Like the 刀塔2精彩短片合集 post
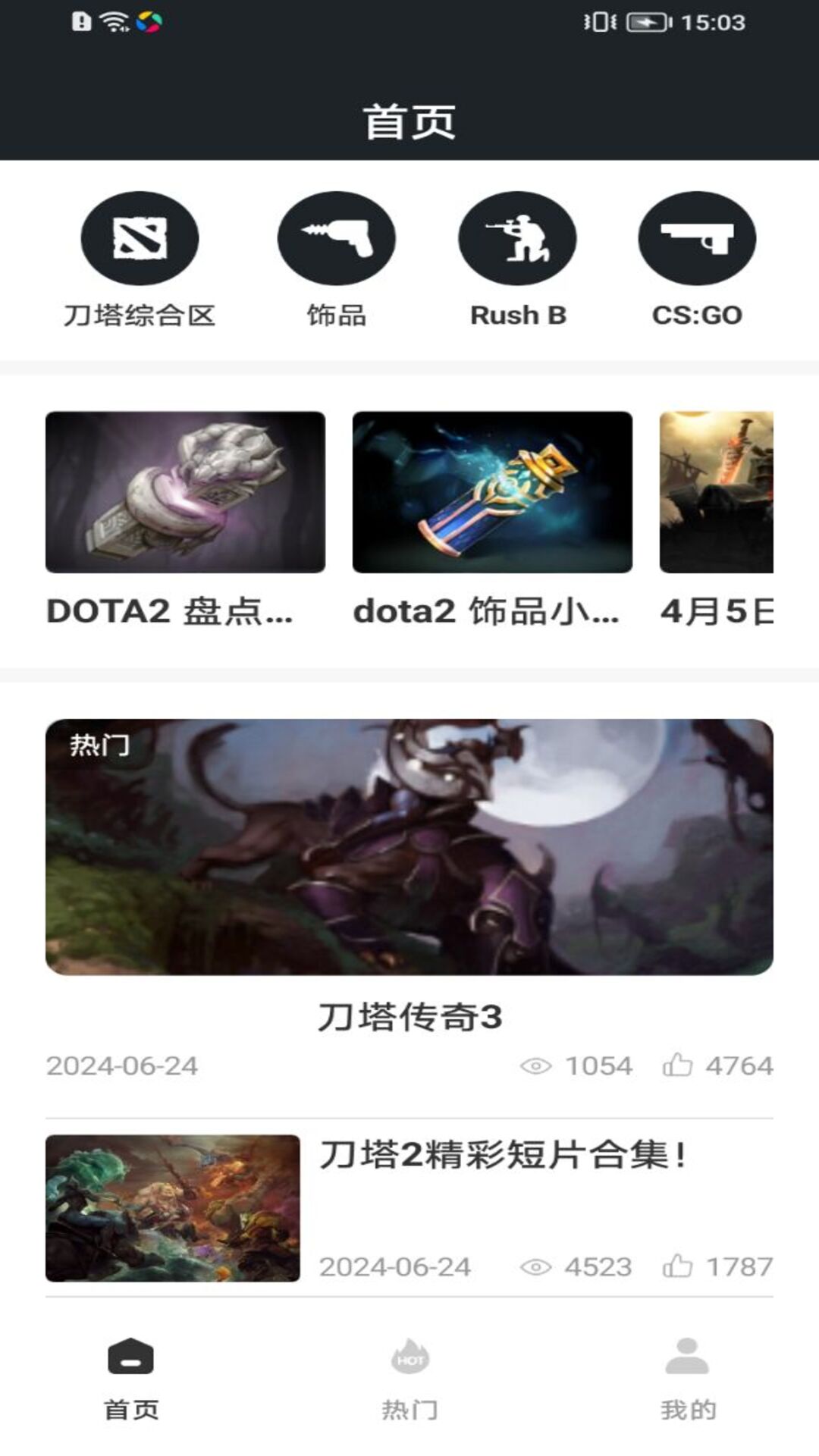The image size is (819, 1456). pos(677,1266)
